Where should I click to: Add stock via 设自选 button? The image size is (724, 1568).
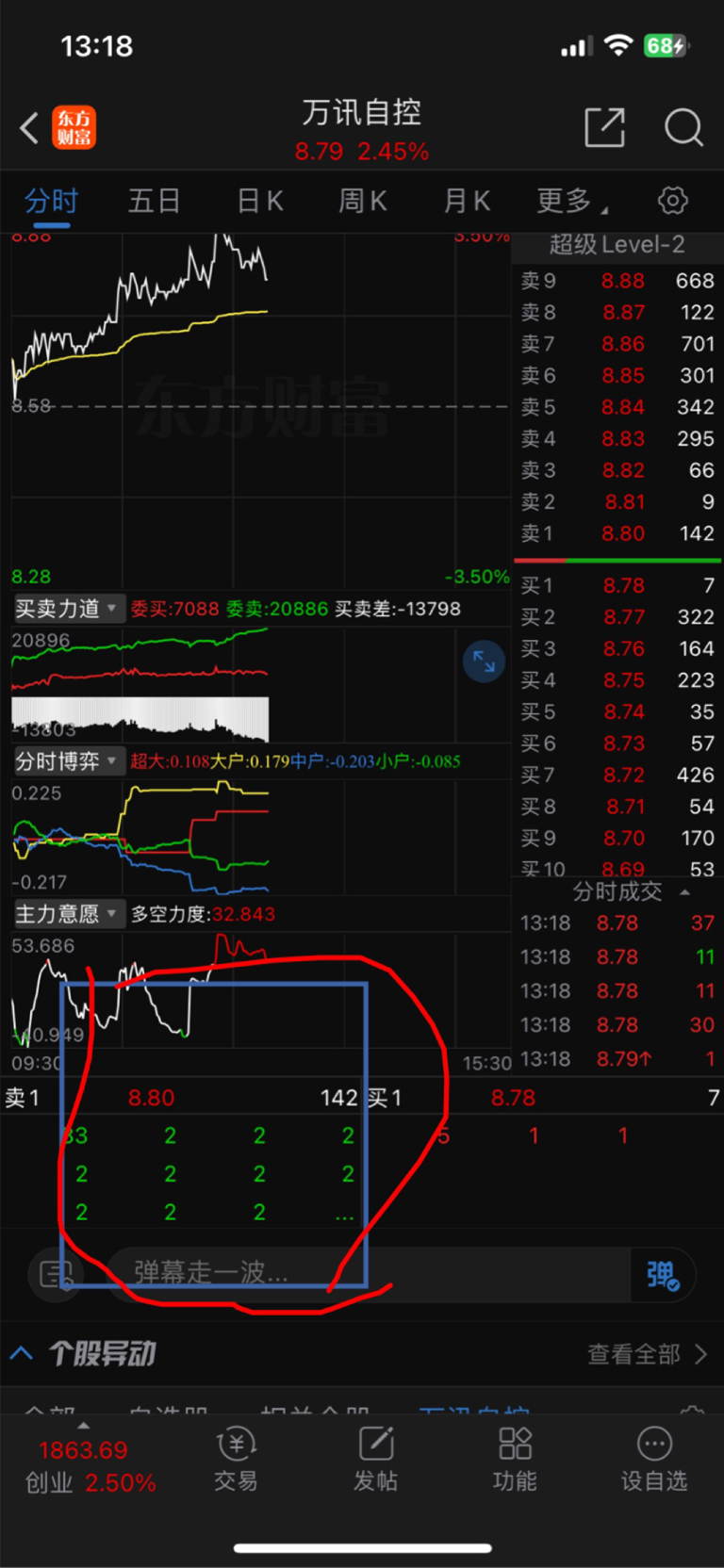[x=654, y=1461]
